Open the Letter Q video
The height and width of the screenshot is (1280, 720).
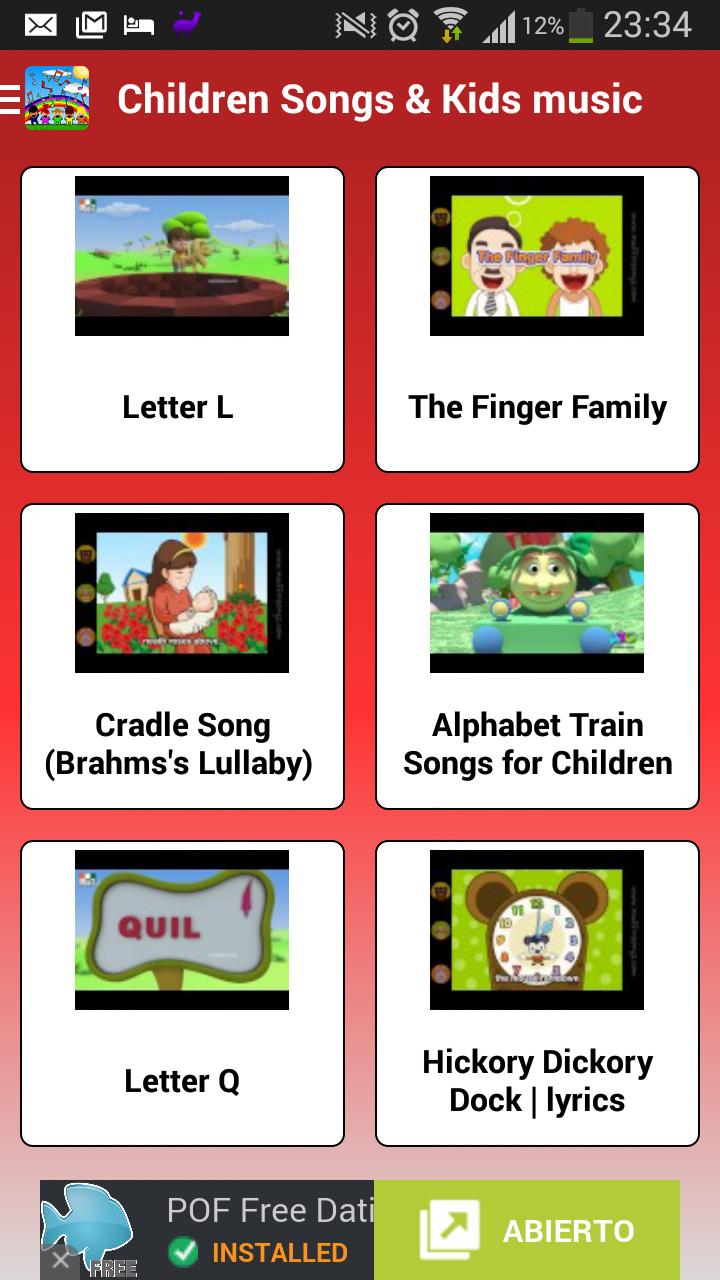[182, 993]
